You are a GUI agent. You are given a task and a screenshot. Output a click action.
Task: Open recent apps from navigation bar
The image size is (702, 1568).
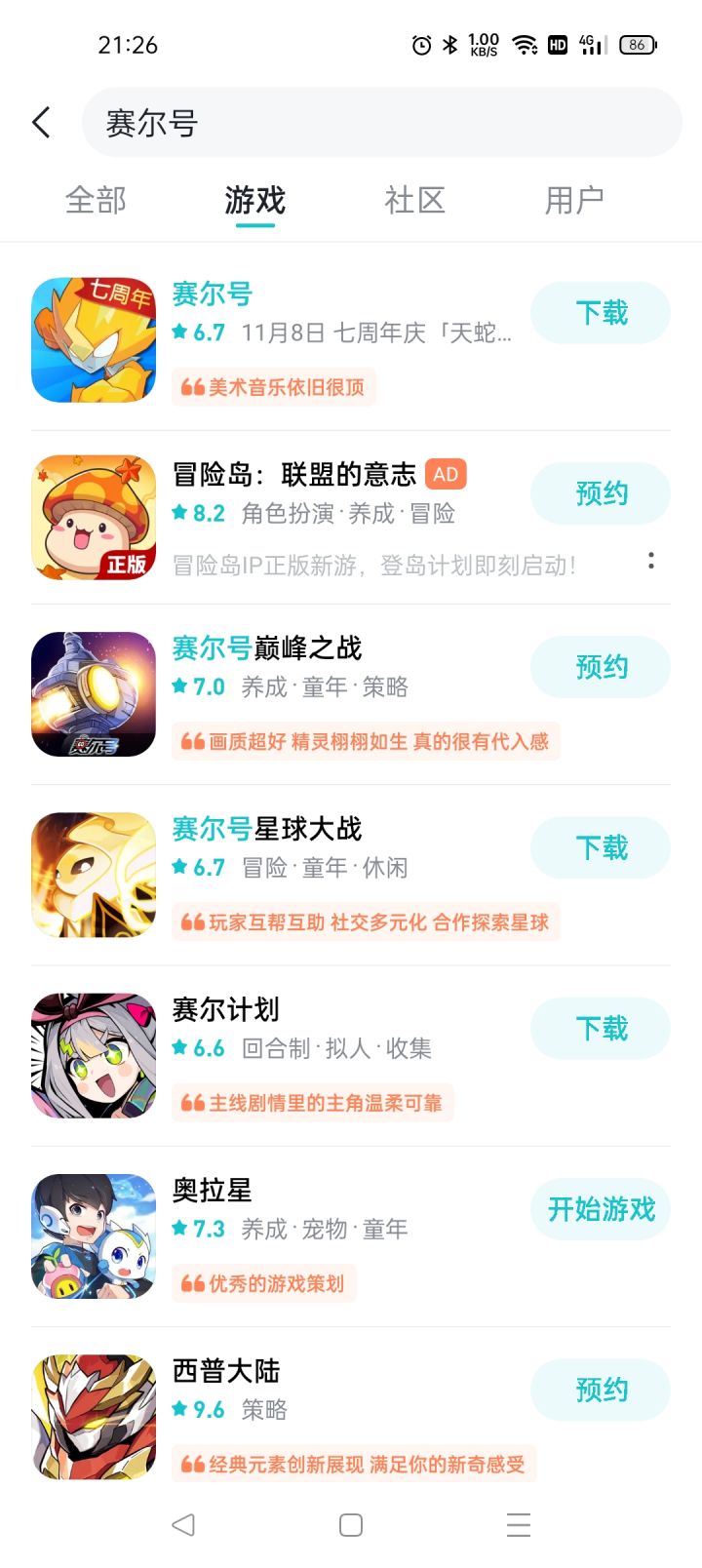click(518, 1524)
